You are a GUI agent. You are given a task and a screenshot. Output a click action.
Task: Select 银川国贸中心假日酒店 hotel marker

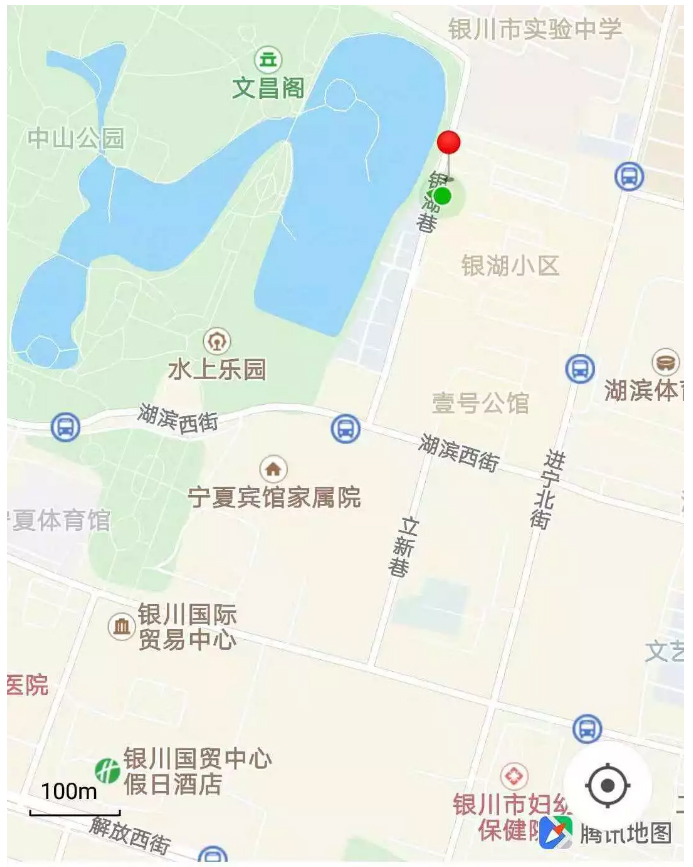click(108, 771)
